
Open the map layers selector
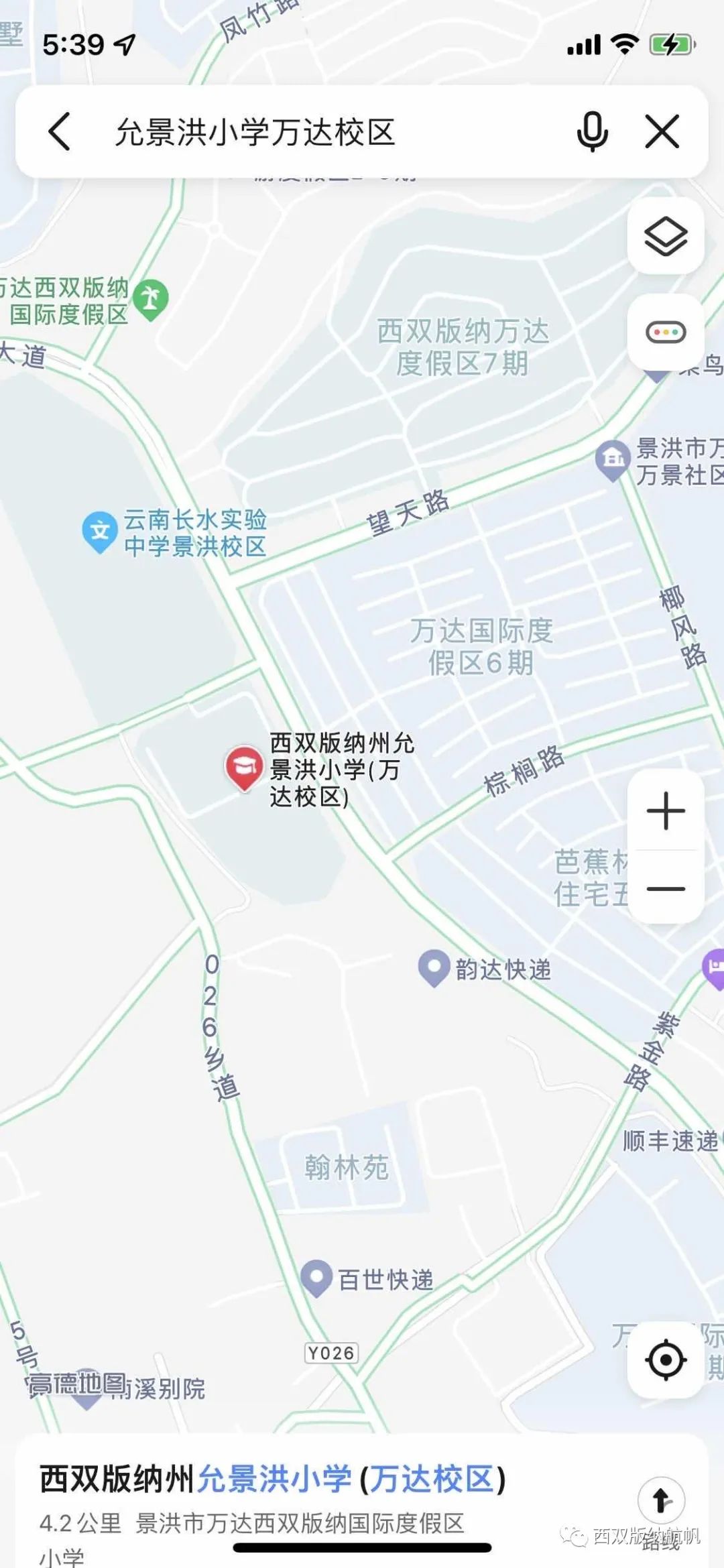(x=666, y=236)
